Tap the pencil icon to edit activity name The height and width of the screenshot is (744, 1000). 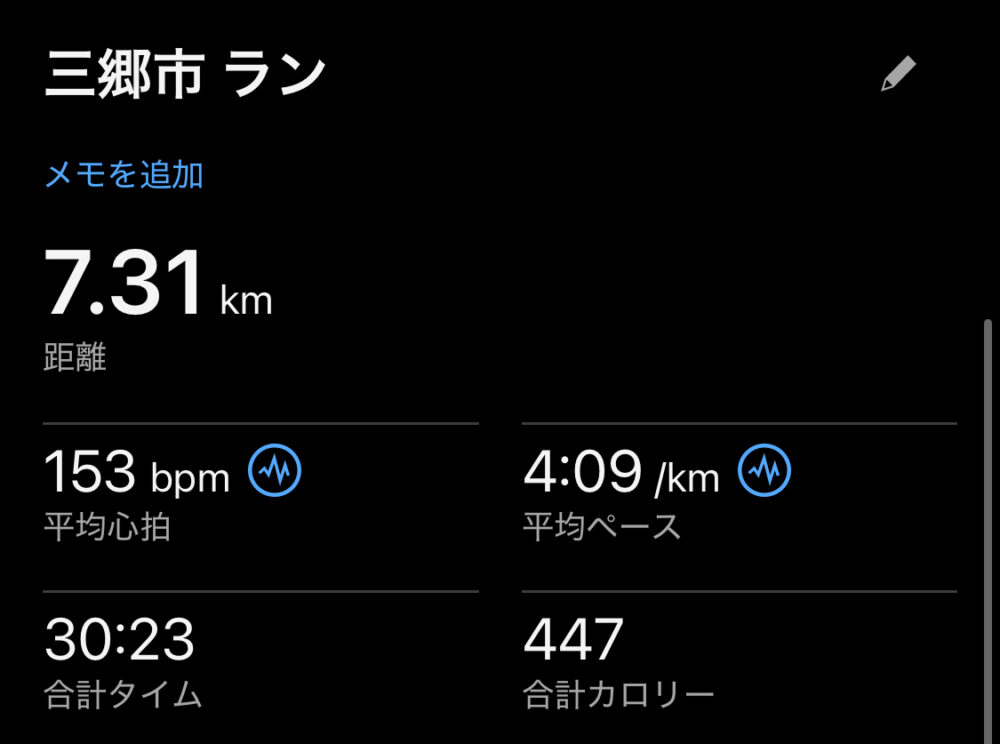pos(897,76)
